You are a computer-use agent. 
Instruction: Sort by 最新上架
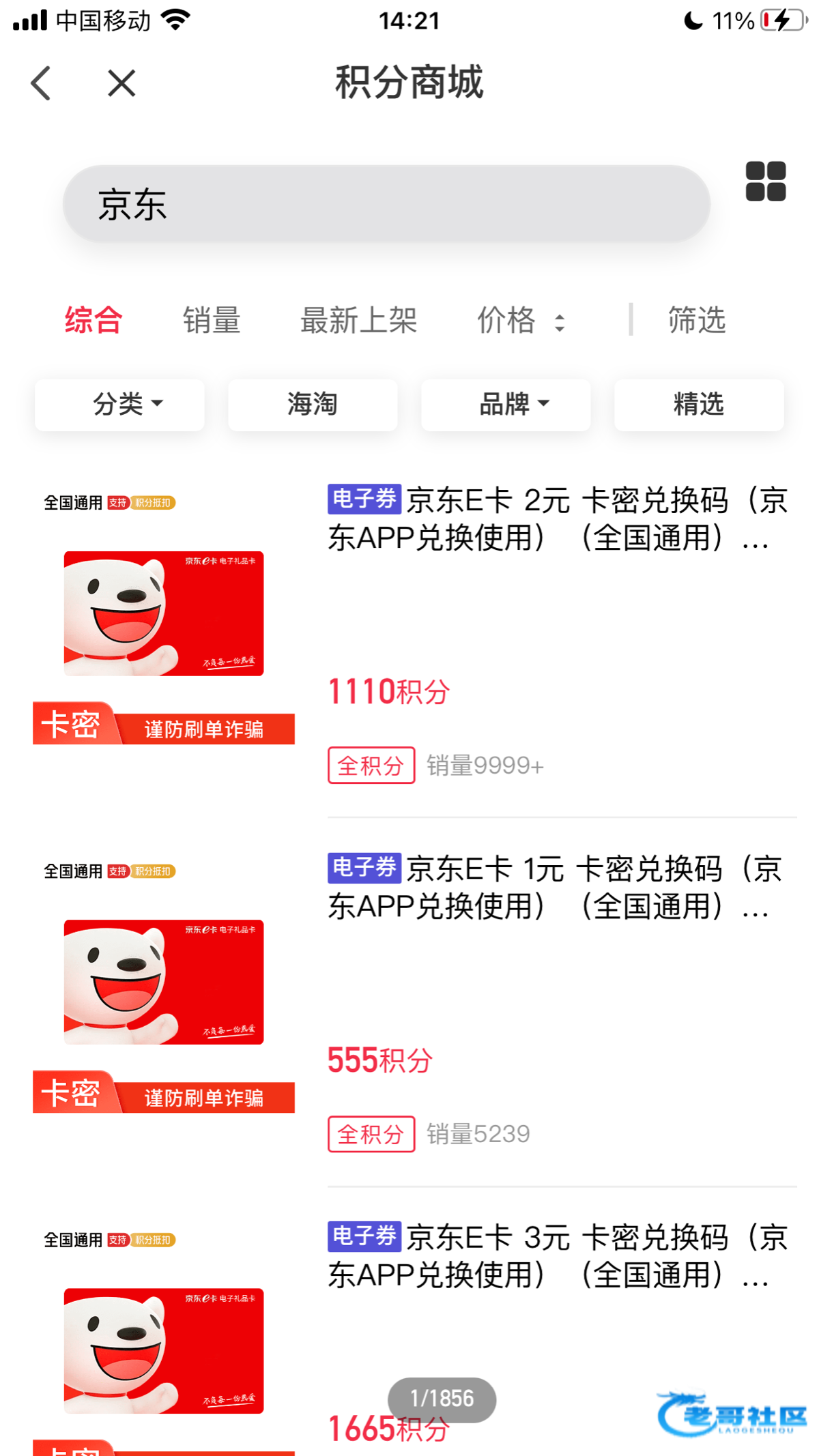[358, 320]
